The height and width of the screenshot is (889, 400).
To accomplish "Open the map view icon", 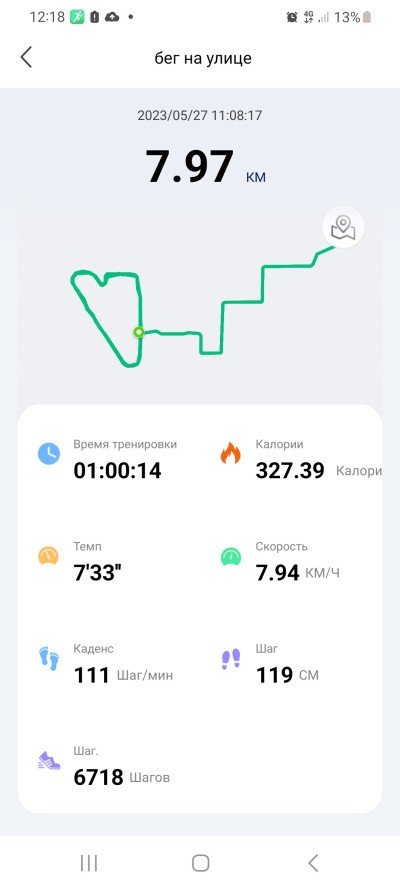I will click(x=343, y=227).
